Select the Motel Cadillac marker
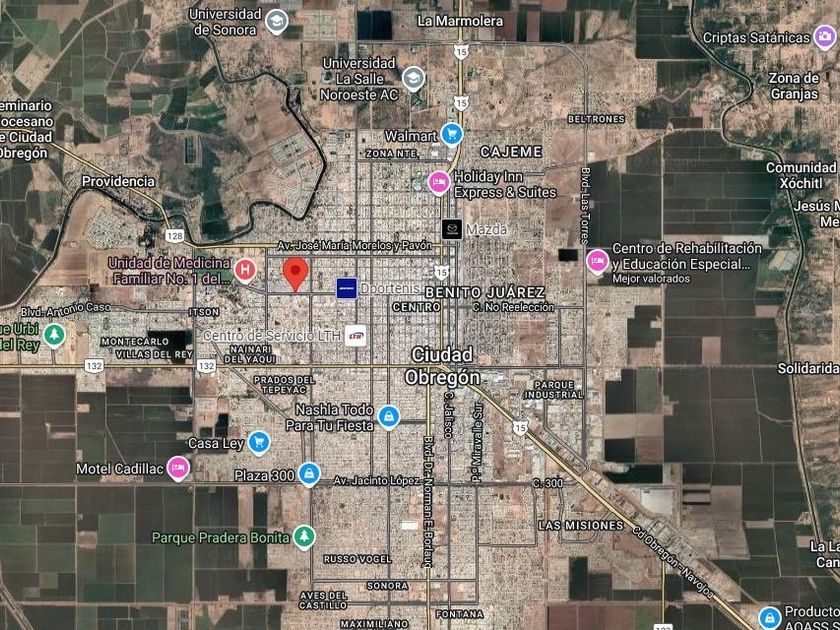 coord(178,469)
